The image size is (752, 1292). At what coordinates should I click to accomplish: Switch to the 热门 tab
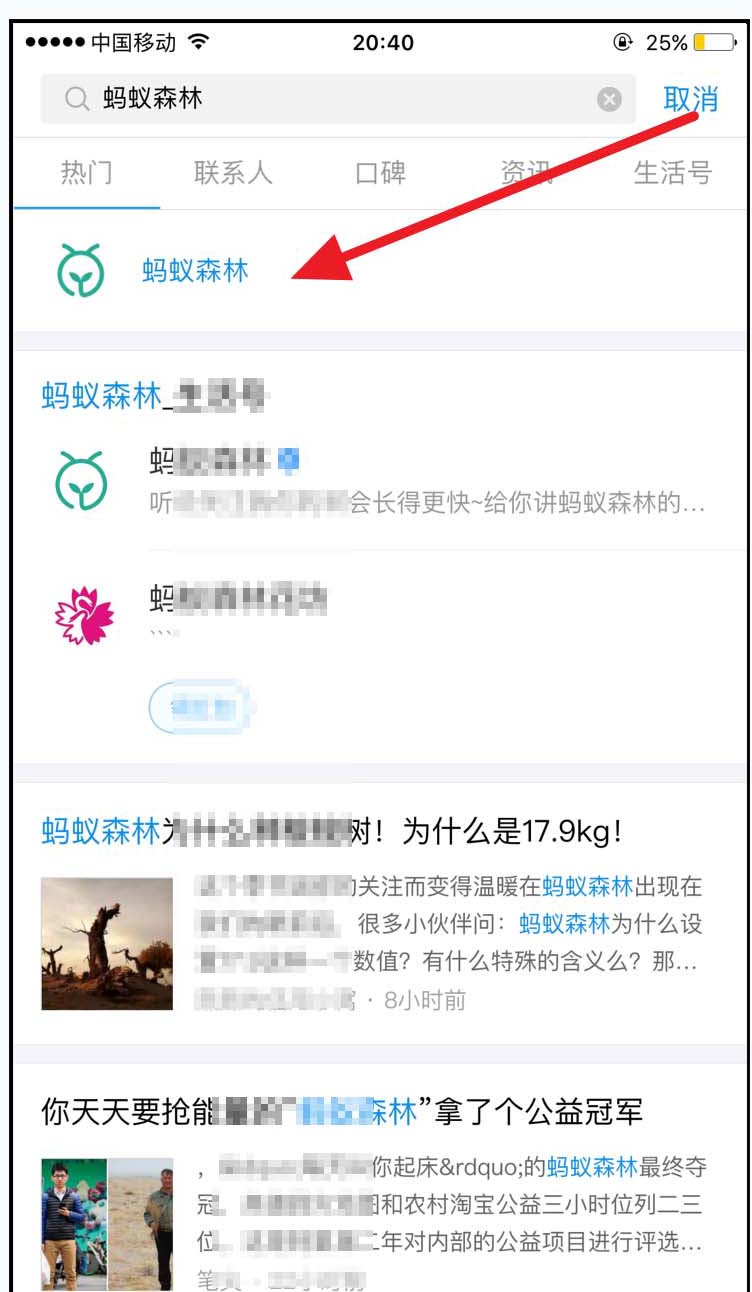[87, 173]
